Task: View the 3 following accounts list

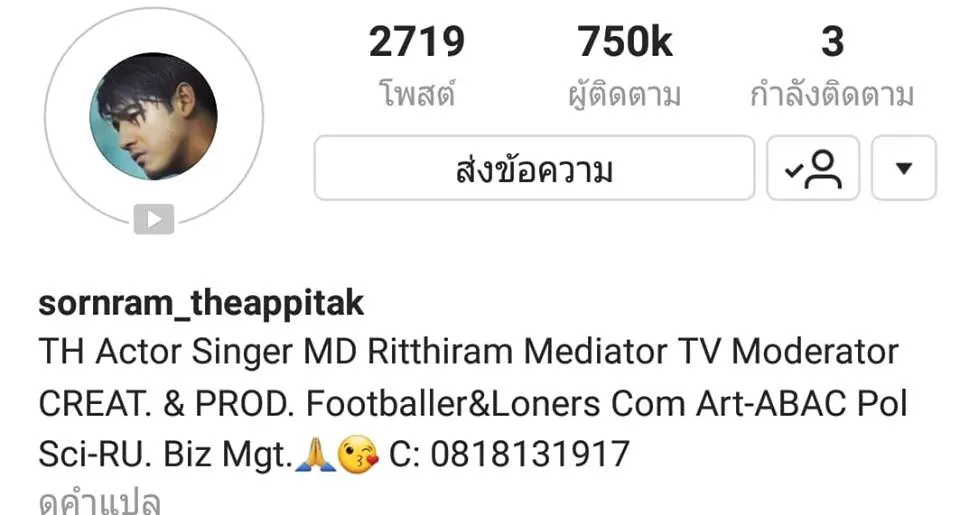Action: tap(832, 66)
